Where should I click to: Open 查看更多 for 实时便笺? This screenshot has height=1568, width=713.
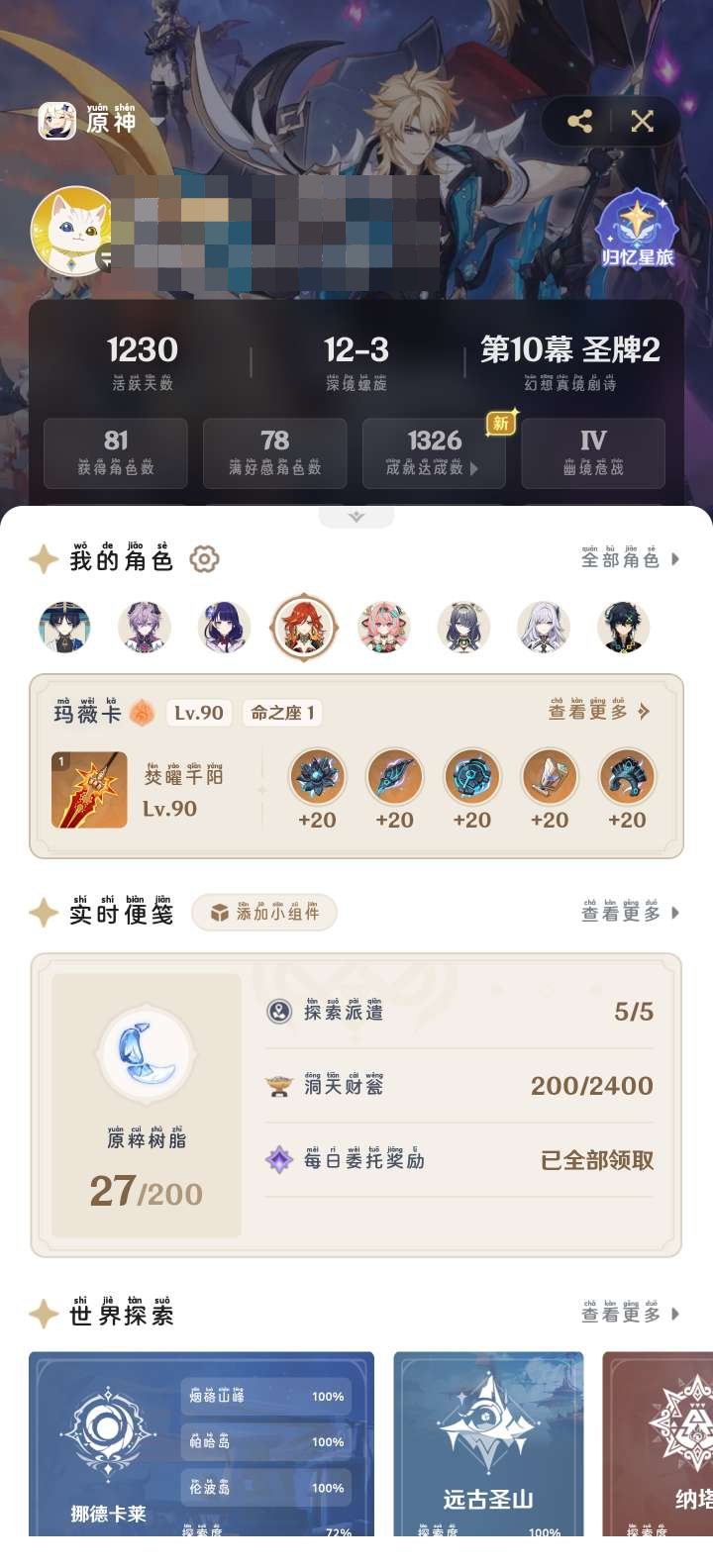(x=630, y=913)
